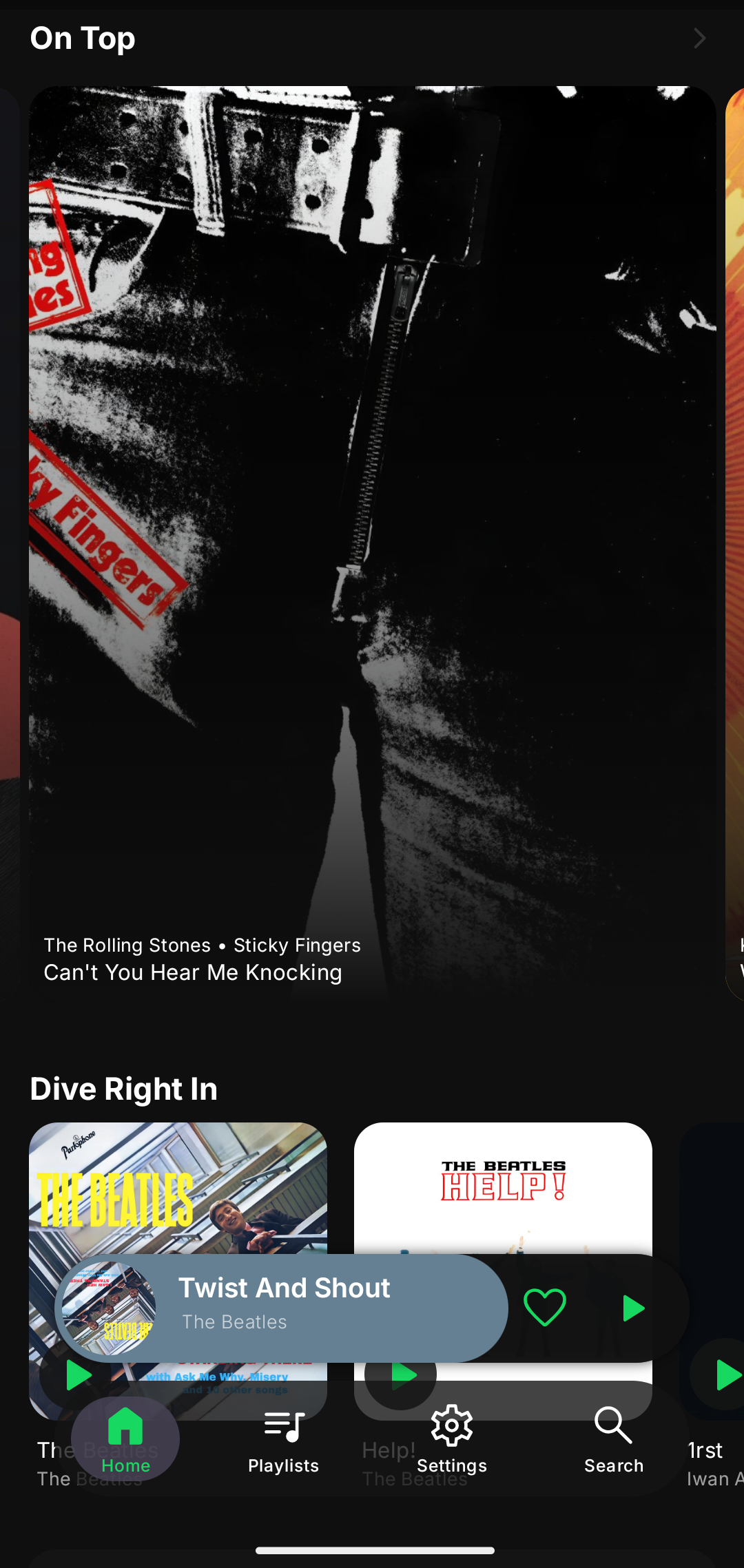Open the Settings tab
The width and height of the screenshot is (744, 1568).
(x=451, y=1440)
